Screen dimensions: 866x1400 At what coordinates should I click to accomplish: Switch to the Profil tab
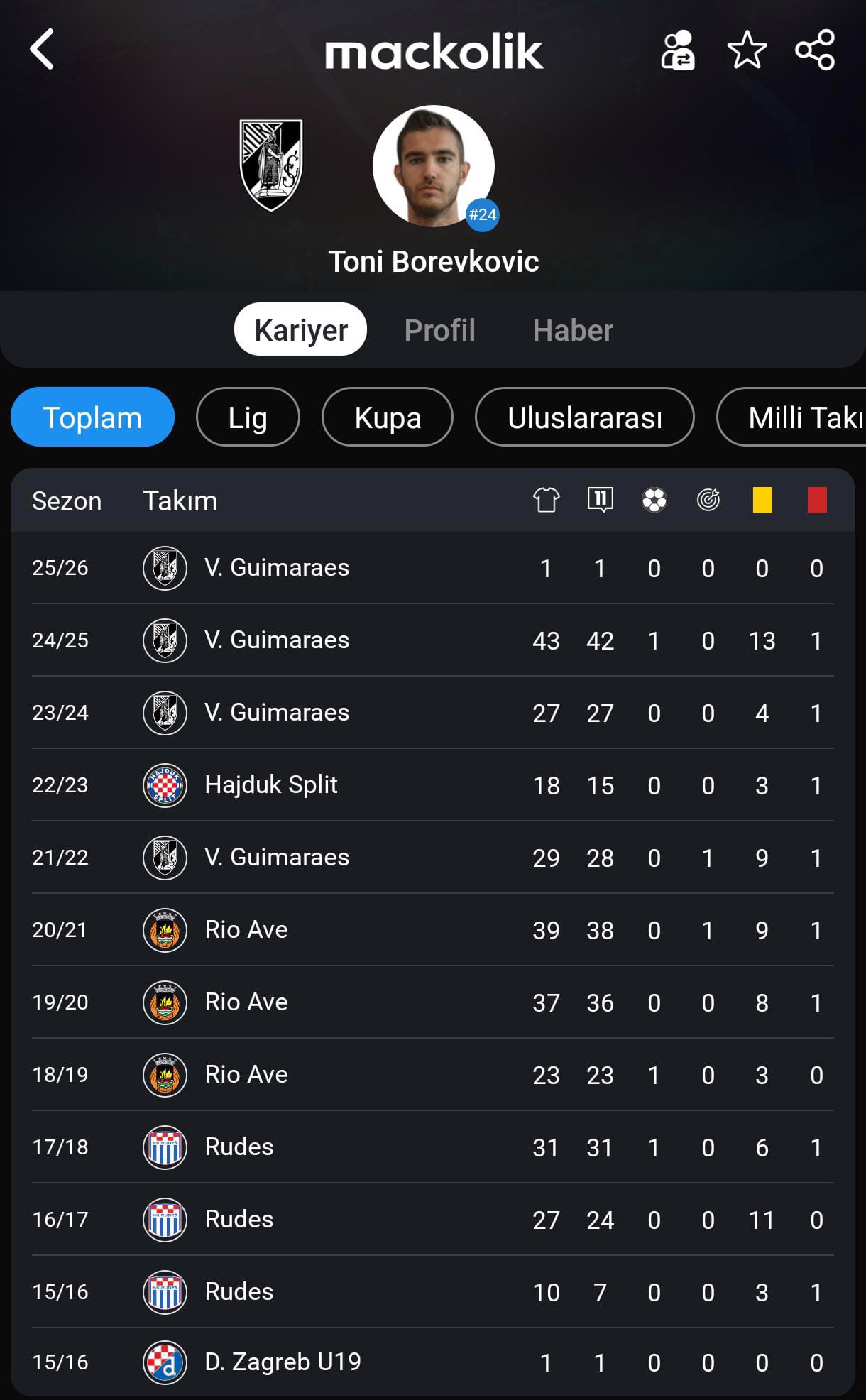pos(439,330)
